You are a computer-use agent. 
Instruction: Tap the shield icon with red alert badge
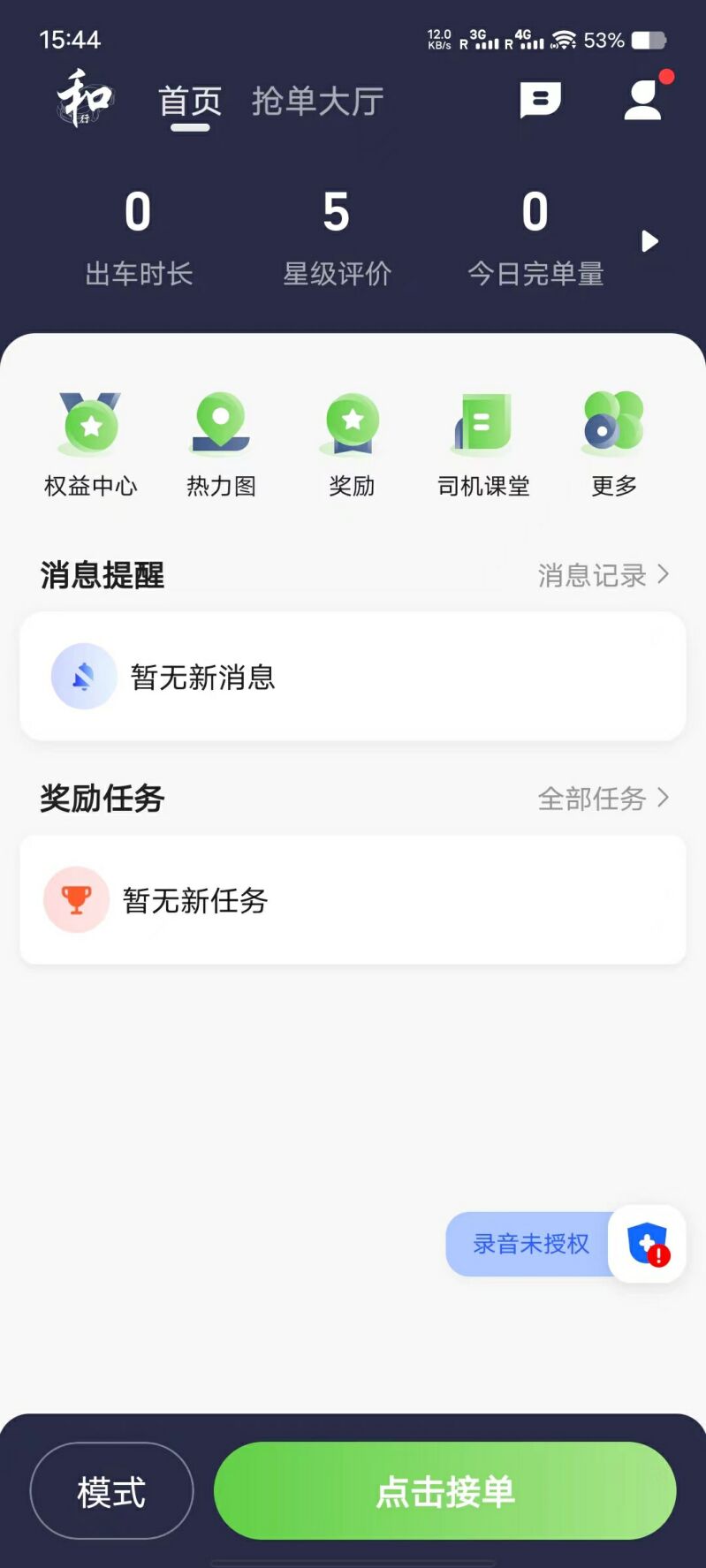(x=647, y=1244)
